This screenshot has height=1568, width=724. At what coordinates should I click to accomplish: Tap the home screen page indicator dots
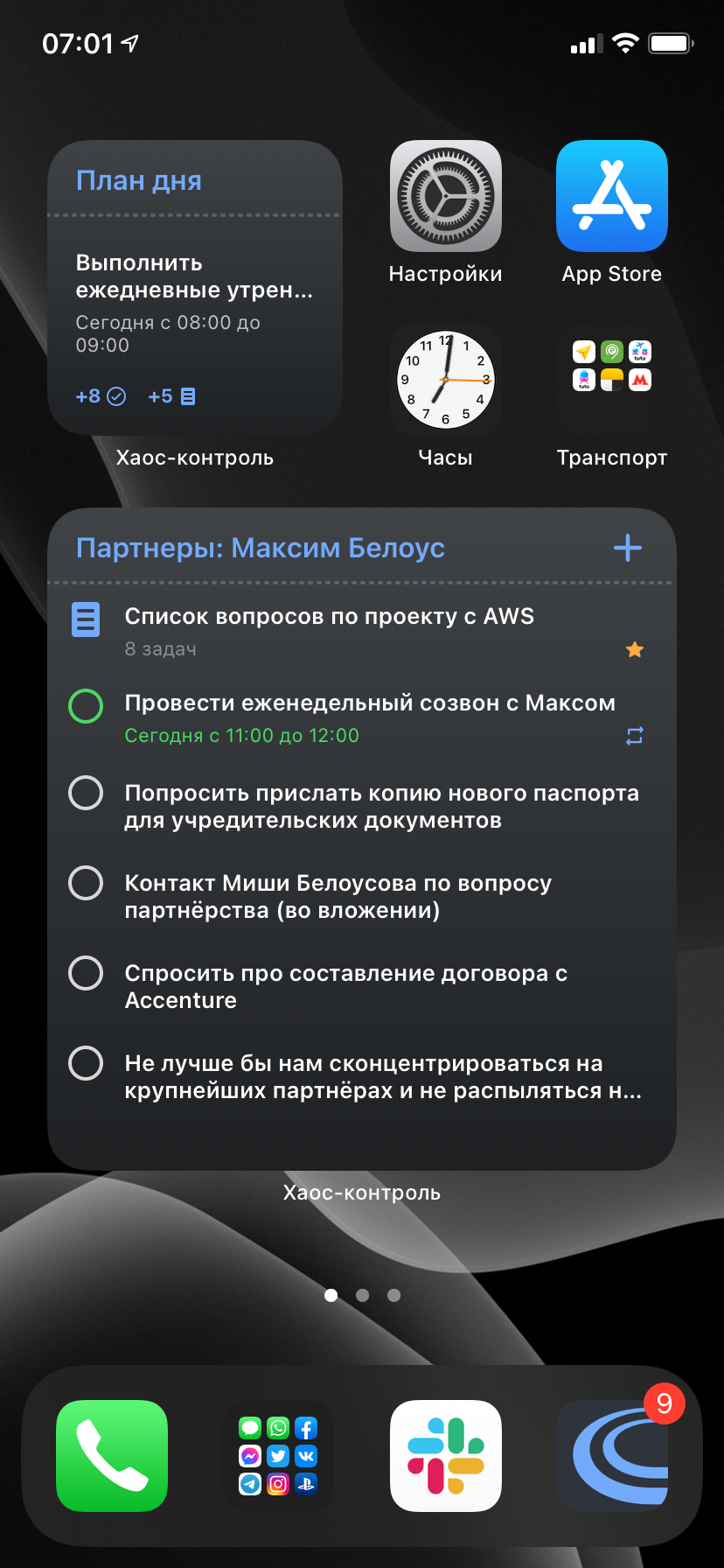(x=362, y=1295)
